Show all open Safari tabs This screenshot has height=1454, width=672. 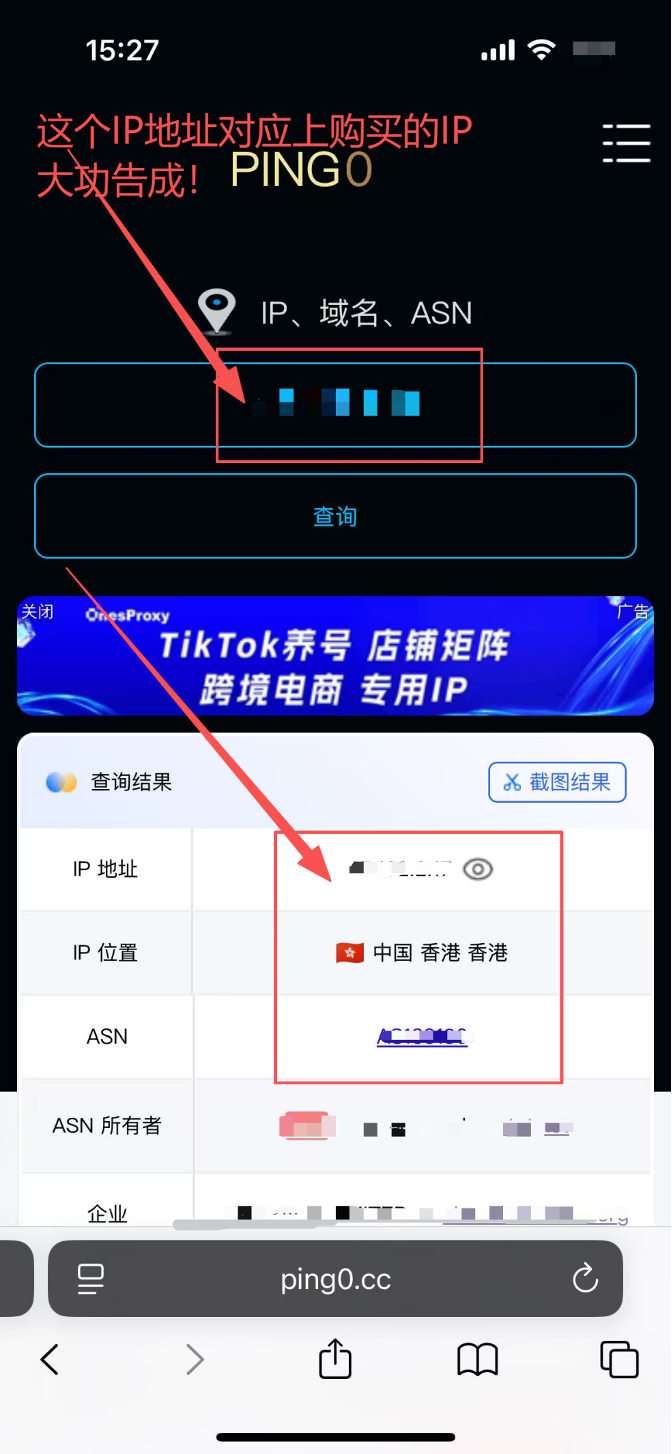[x=619, y=1359]
